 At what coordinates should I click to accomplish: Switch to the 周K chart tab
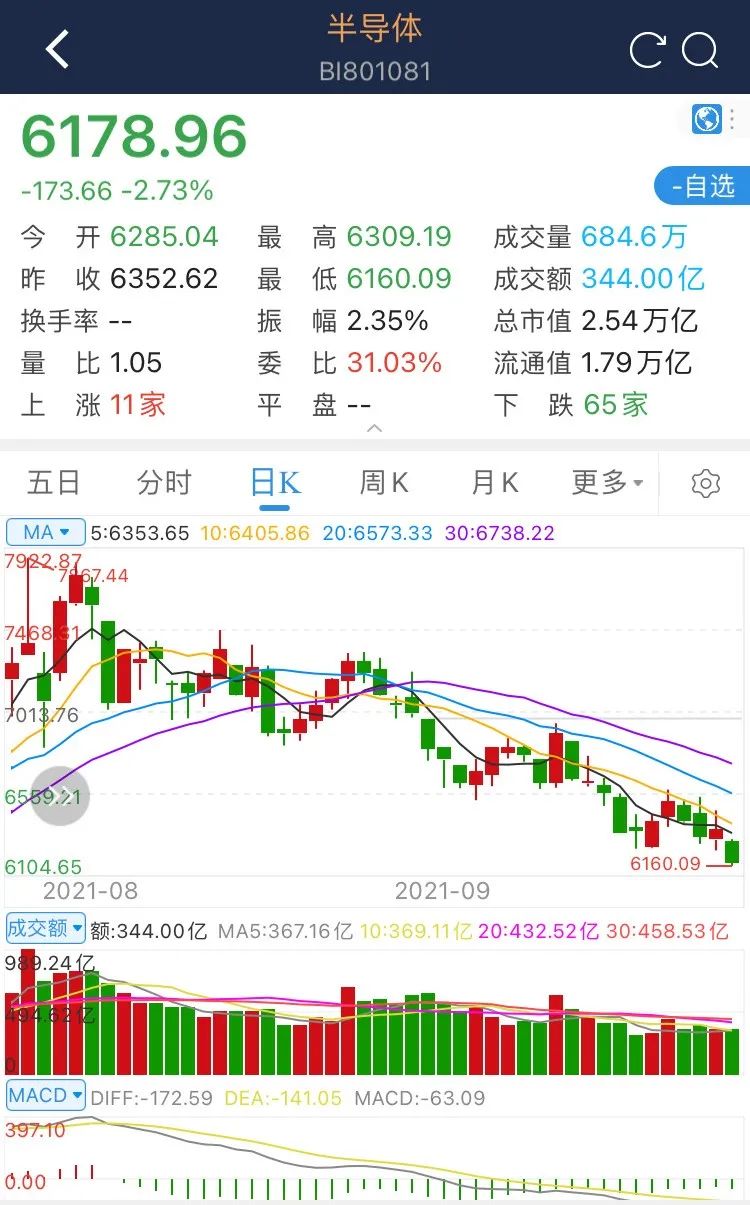pyautogui.click(x=383, y=482)
